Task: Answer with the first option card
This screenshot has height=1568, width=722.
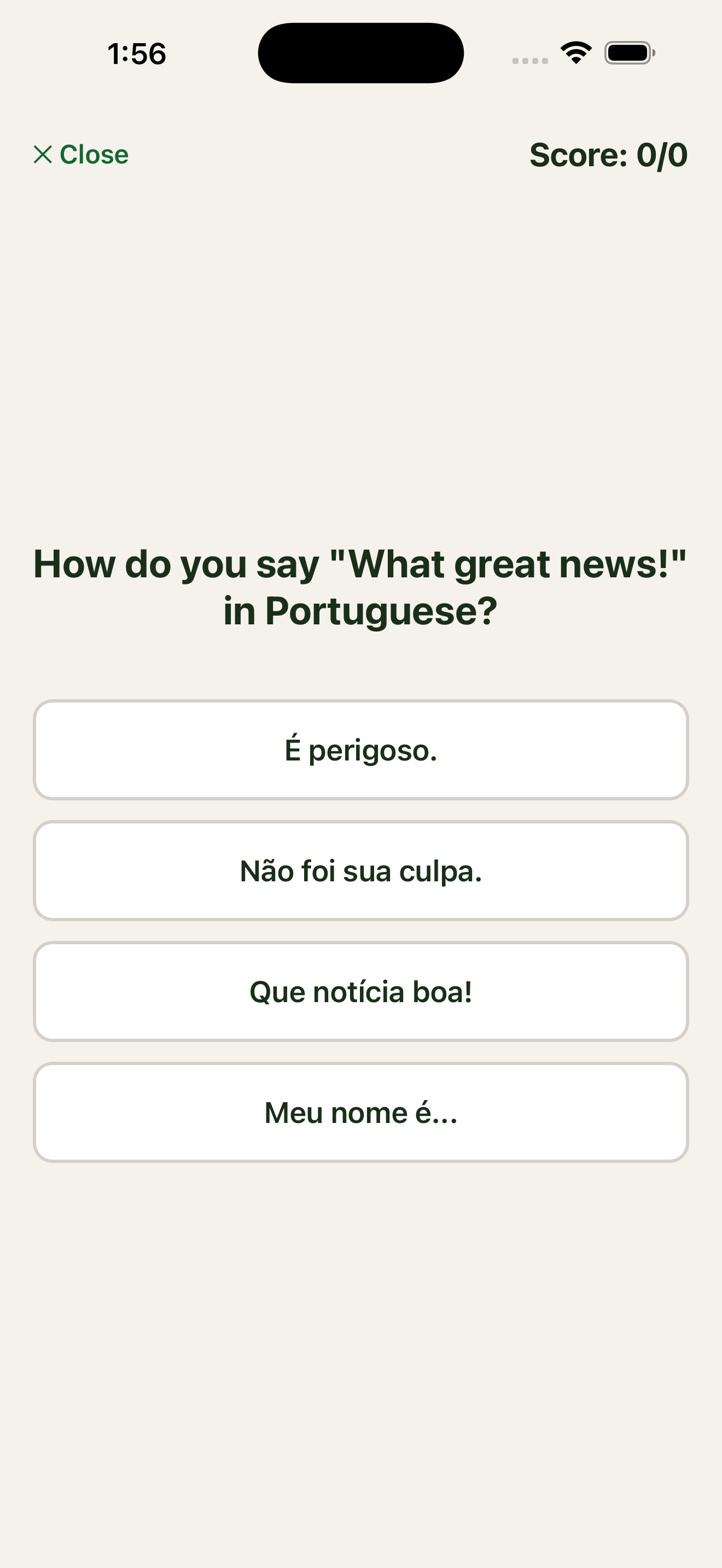Action: click(x=361, y=750)
